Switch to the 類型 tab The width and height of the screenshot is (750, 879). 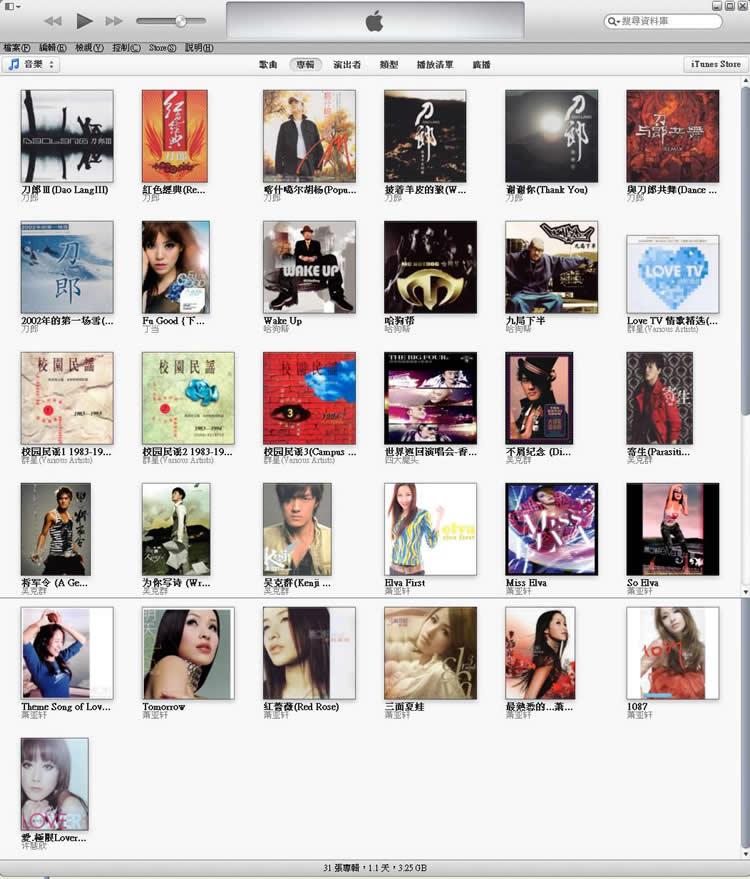[x=389, y=64]
